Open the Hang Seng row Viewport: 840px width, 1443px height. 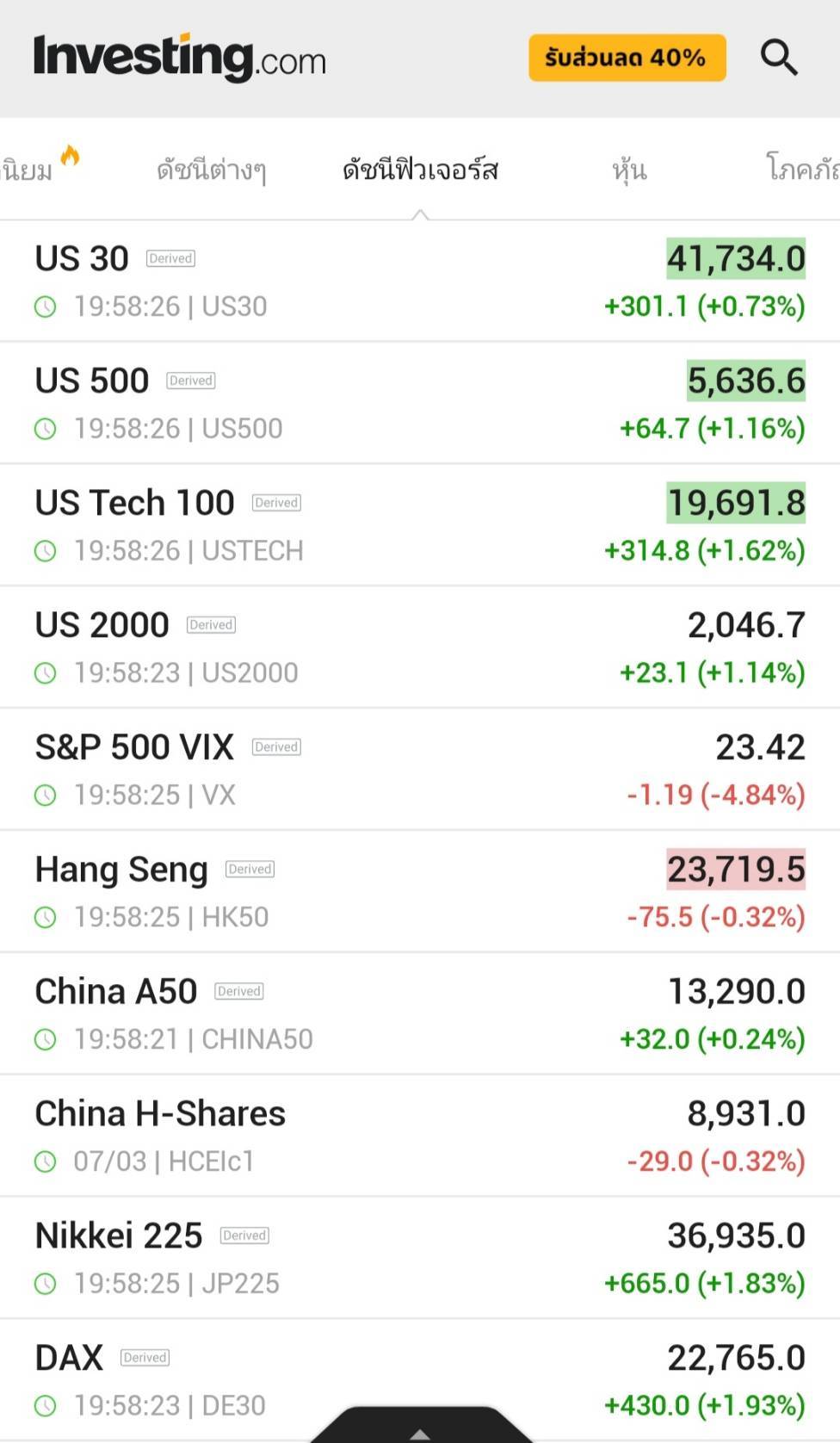420,892
